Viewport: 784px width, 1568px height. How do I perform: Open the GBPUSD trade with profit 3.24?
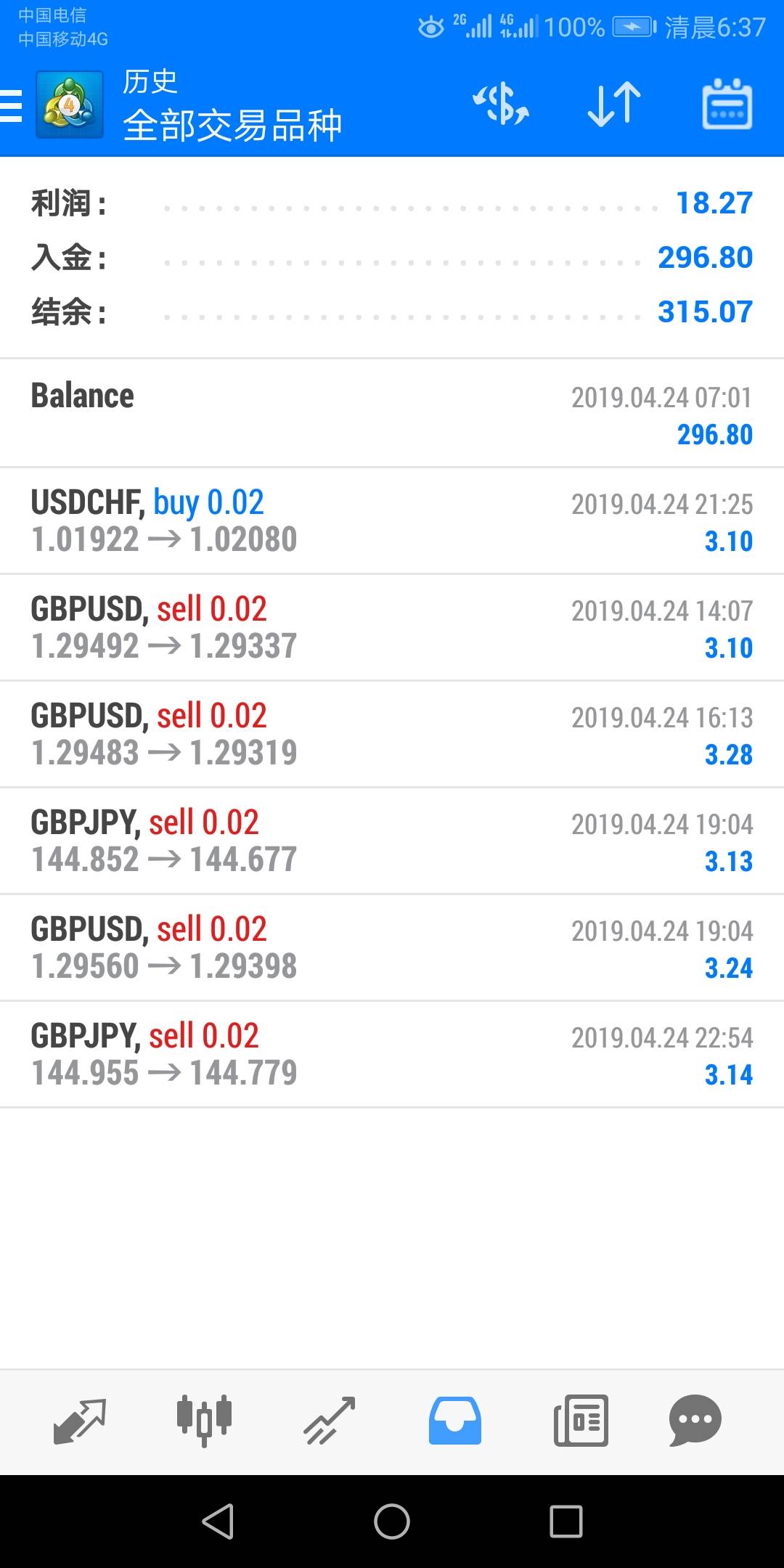pos(392,947)
